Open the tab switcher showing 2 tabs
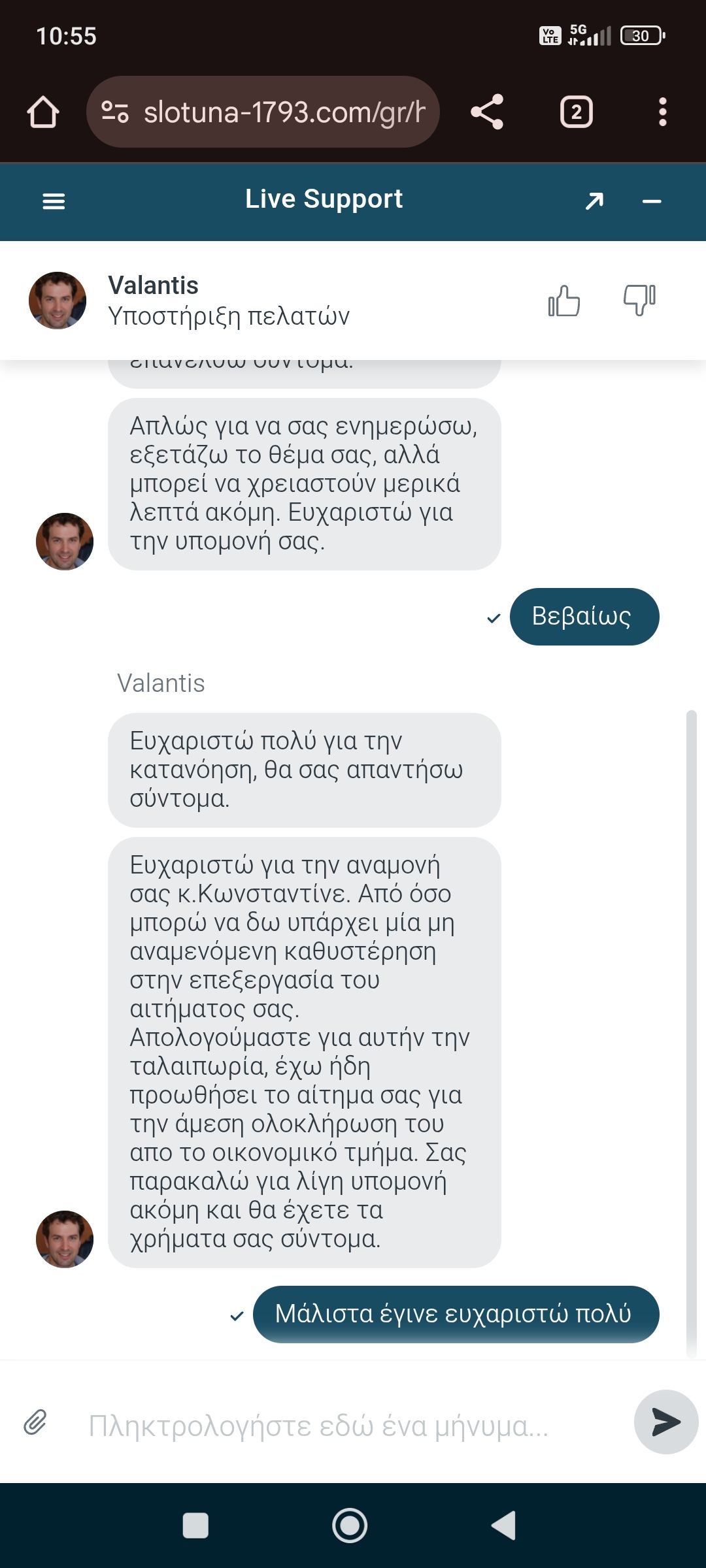 click(x=576, y=112)
